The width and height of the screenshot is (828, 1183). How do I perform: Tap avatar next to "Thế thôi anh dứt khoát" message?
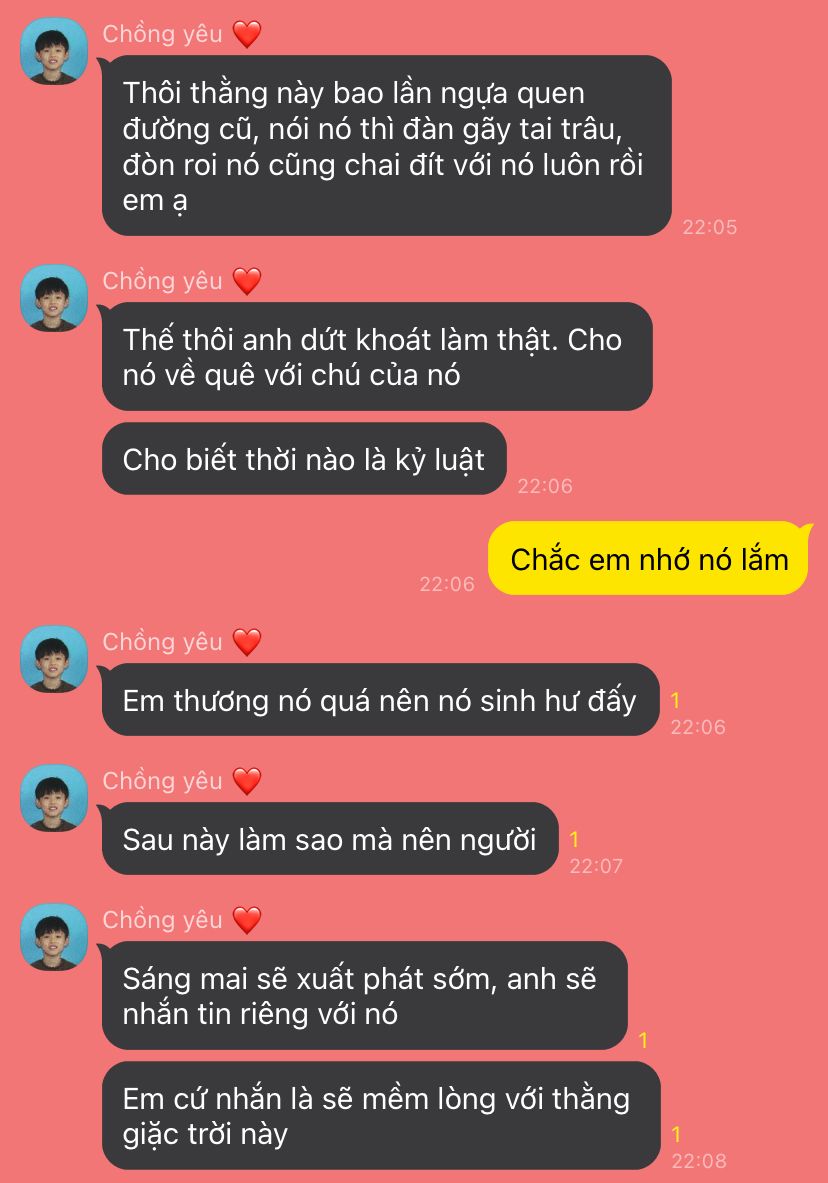click(x=54, y=298)
